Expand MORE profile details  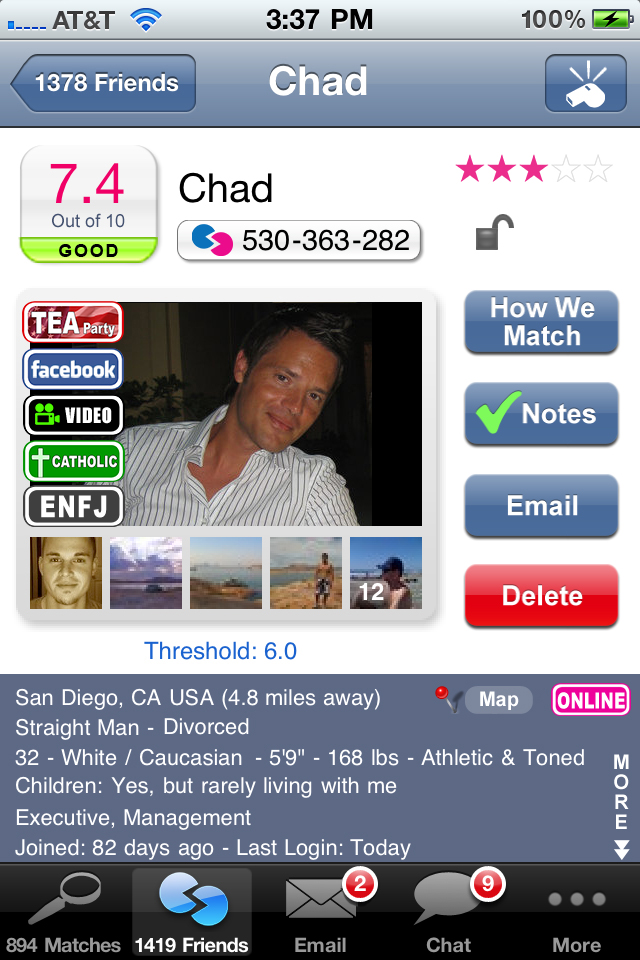(621, 805)
